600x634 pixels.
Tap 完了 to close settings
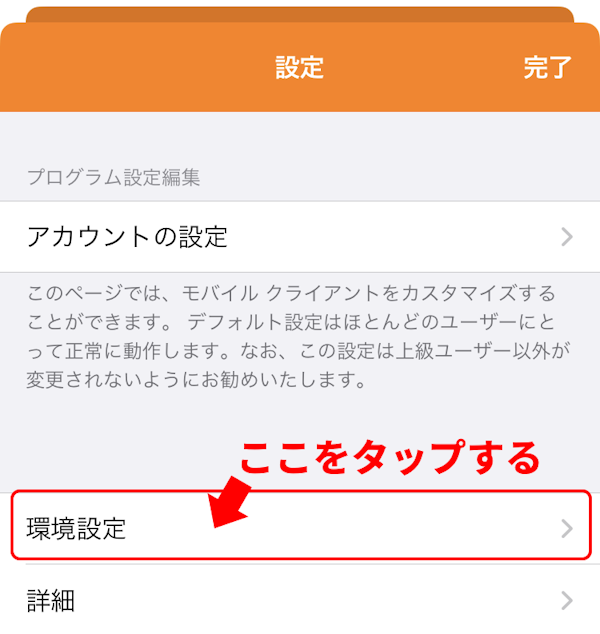click(x=546, y=68)
